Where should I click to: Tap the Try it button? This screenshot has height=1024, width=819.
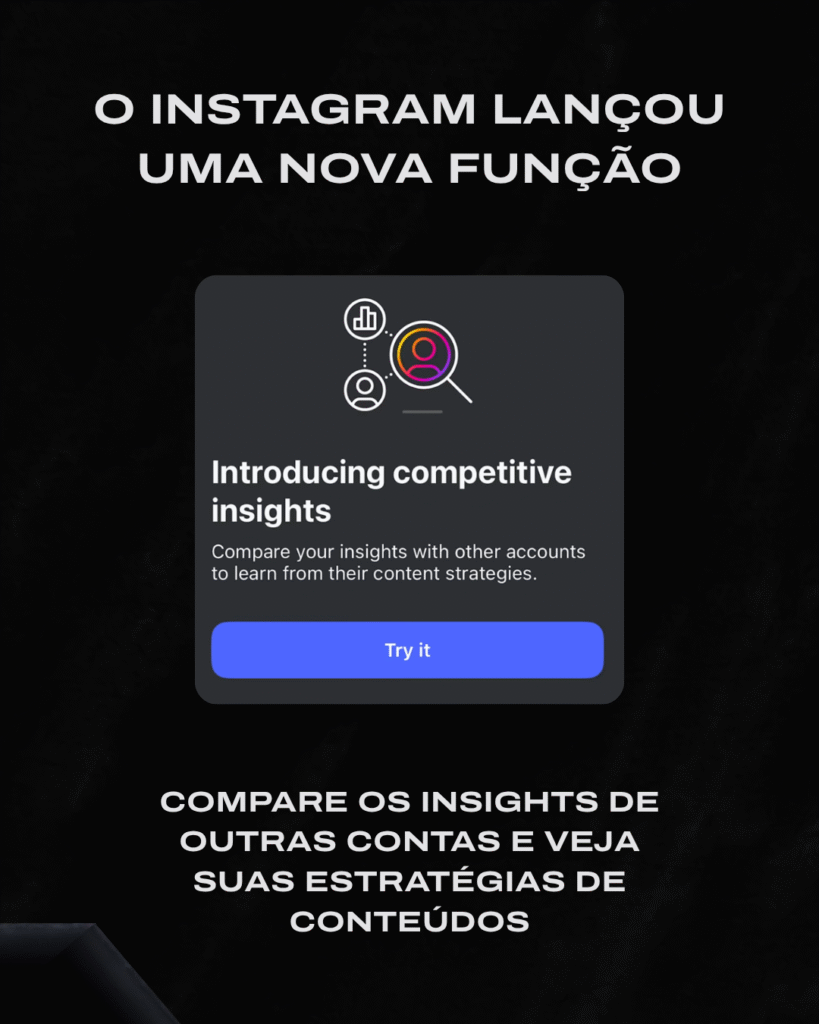click(x=407, y=650)
